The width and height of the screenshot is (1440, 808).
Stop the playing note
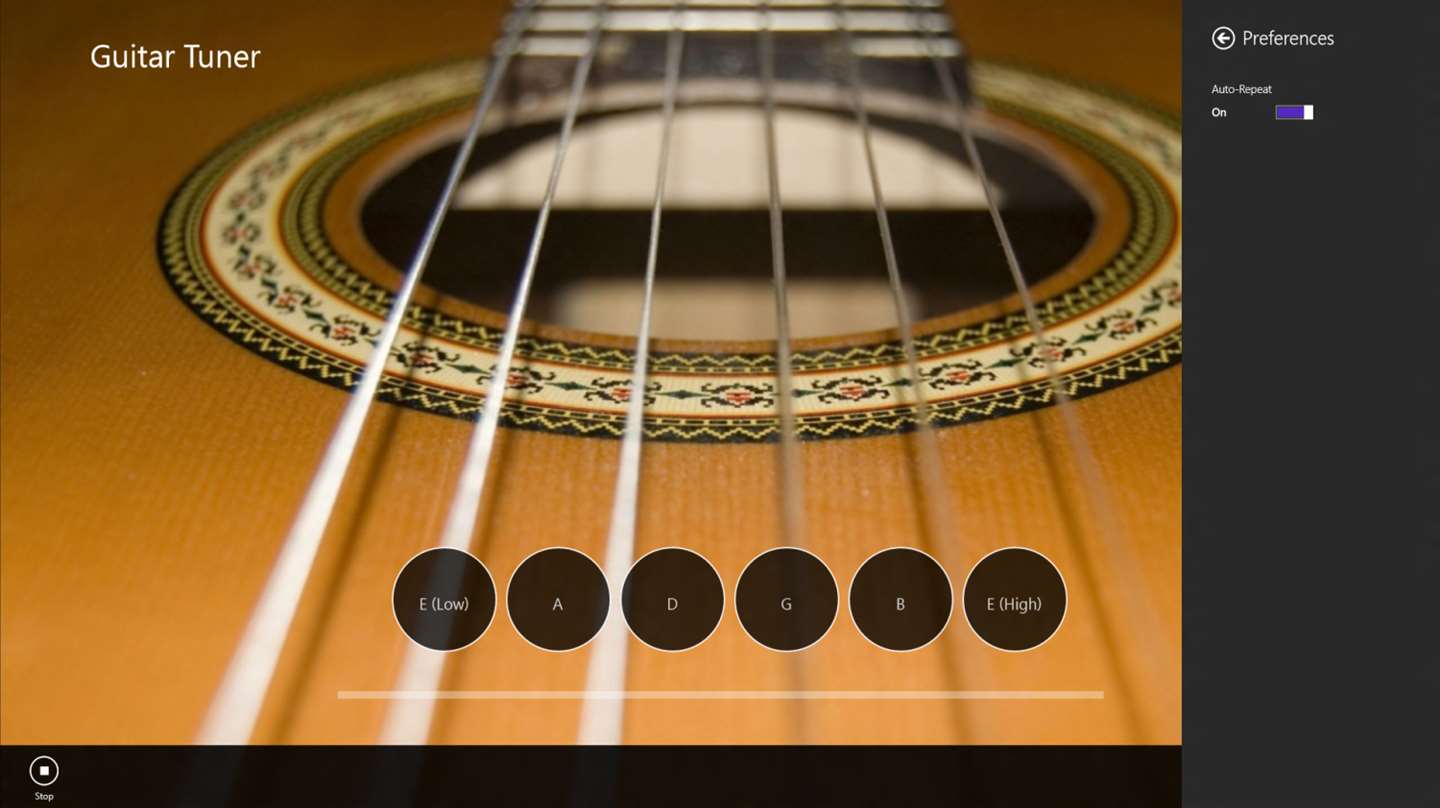click(44, 771)
